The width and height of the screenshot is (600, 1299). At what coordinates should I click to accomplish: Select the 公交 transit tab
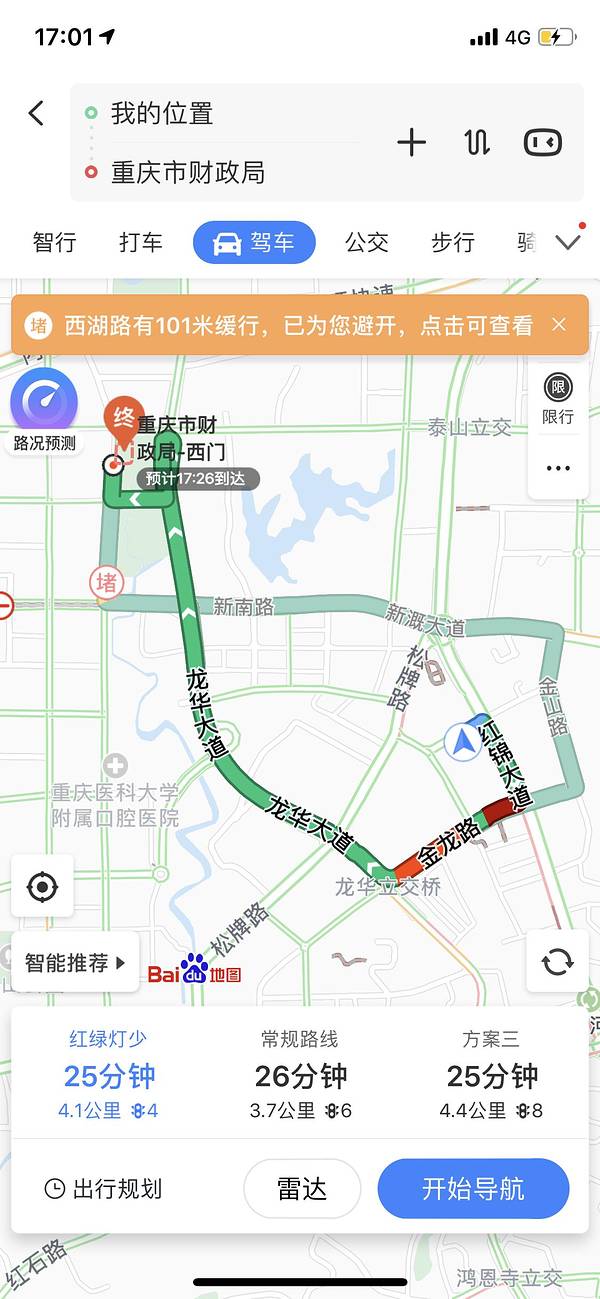tap(366, 242)
